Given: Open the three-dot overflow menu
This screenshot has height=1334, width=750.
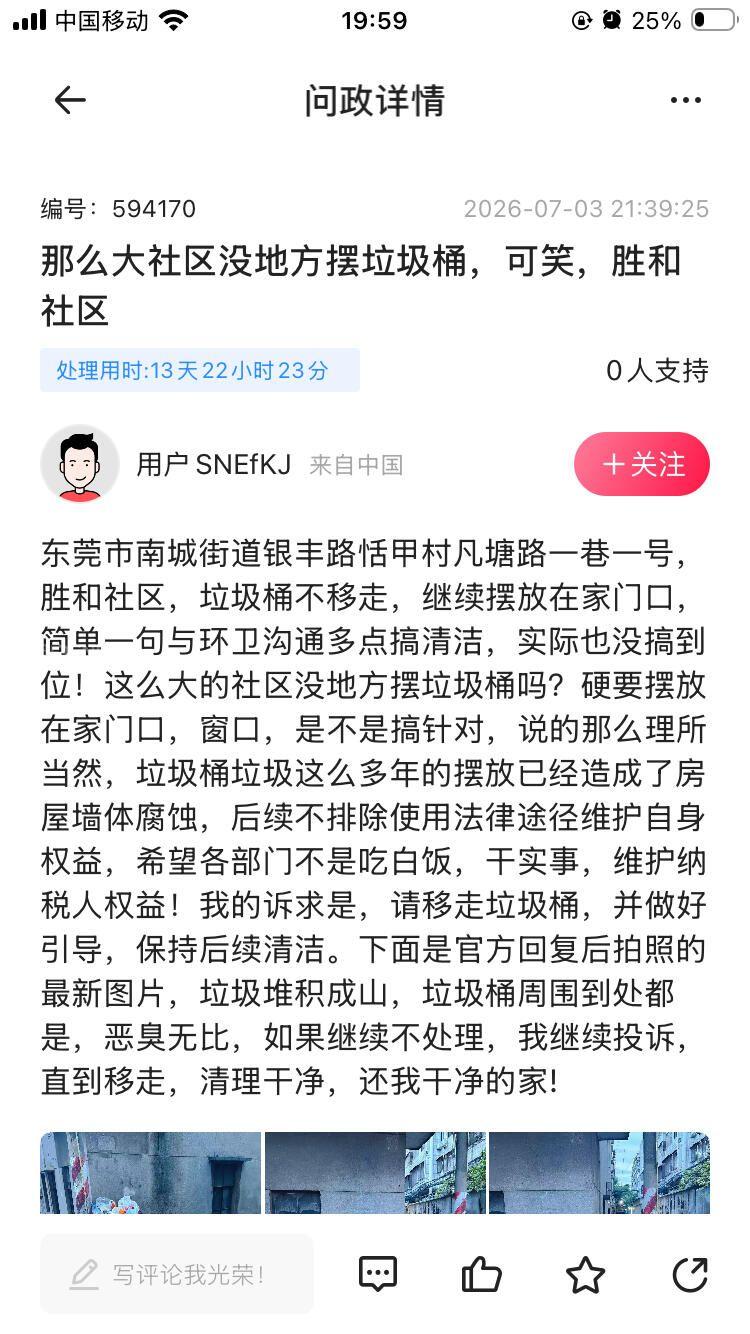Looking at the screenshot, I should click(685, 100).
